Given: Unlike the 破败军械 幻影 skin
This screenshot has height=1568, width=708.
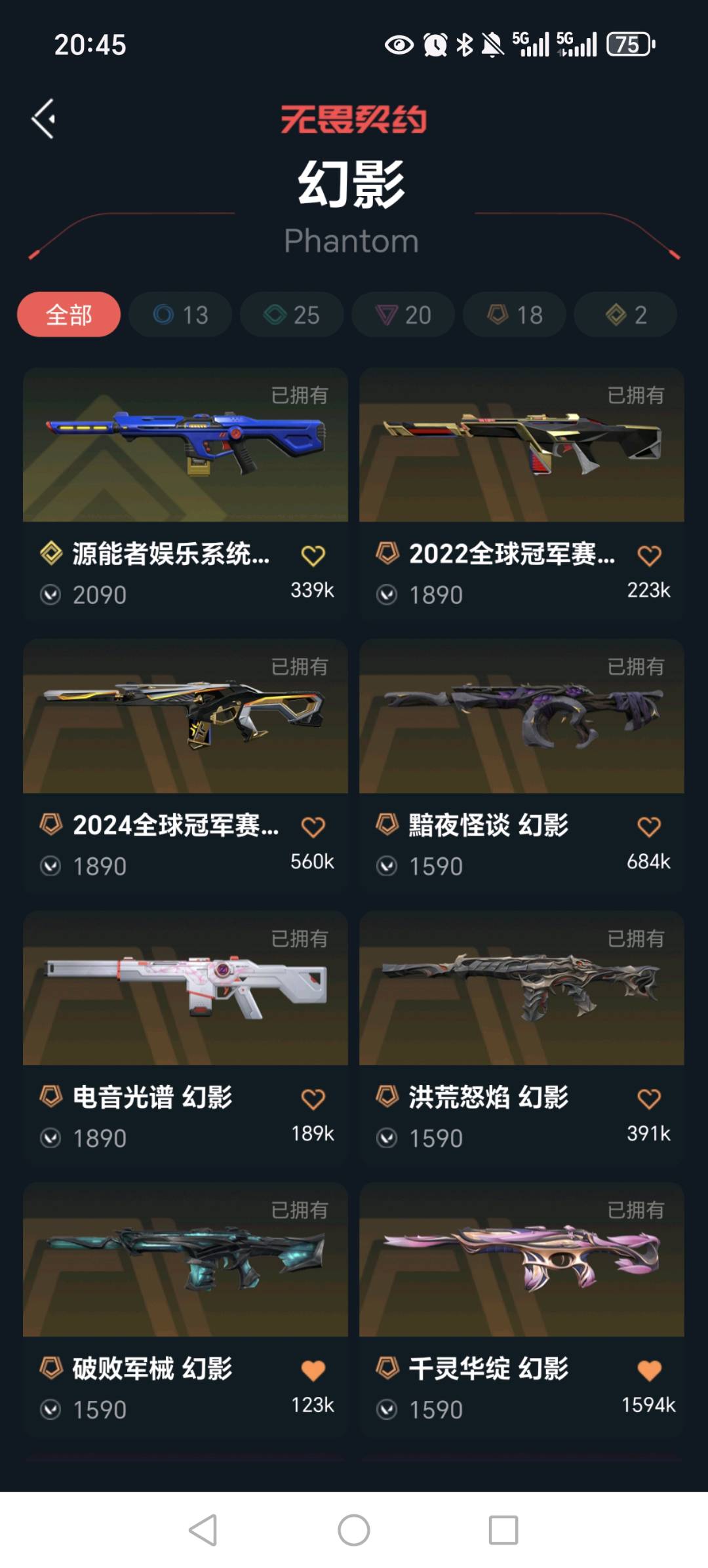Looking at the screenshot, I should tap(313, 1370).
